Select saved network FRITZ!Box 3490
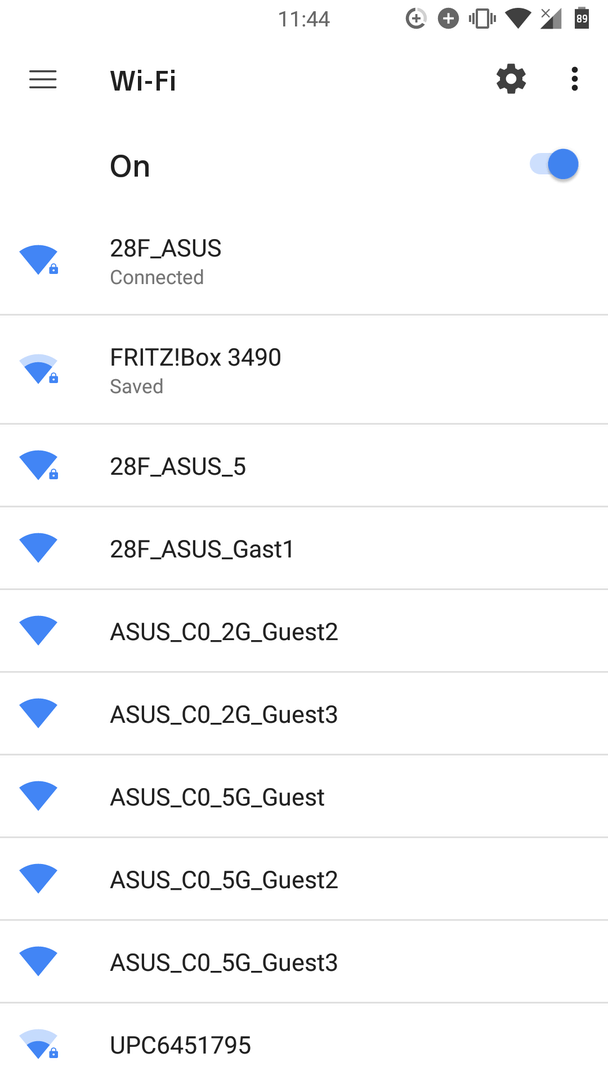608x1080 pixels. (x=304, y=370)
